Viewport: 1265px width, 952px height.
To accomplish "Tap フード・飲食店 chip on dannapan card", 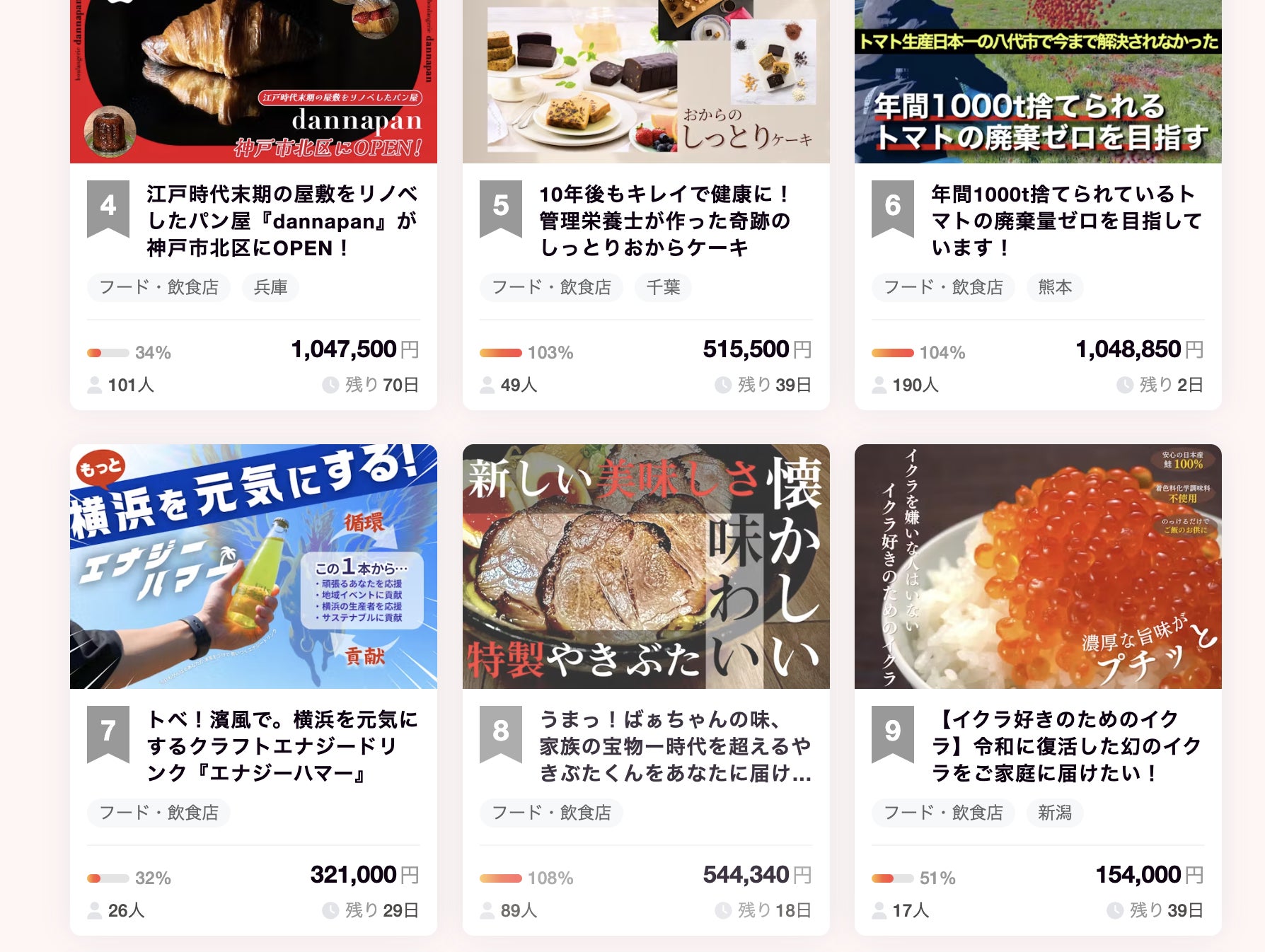I will coord(158,287).
